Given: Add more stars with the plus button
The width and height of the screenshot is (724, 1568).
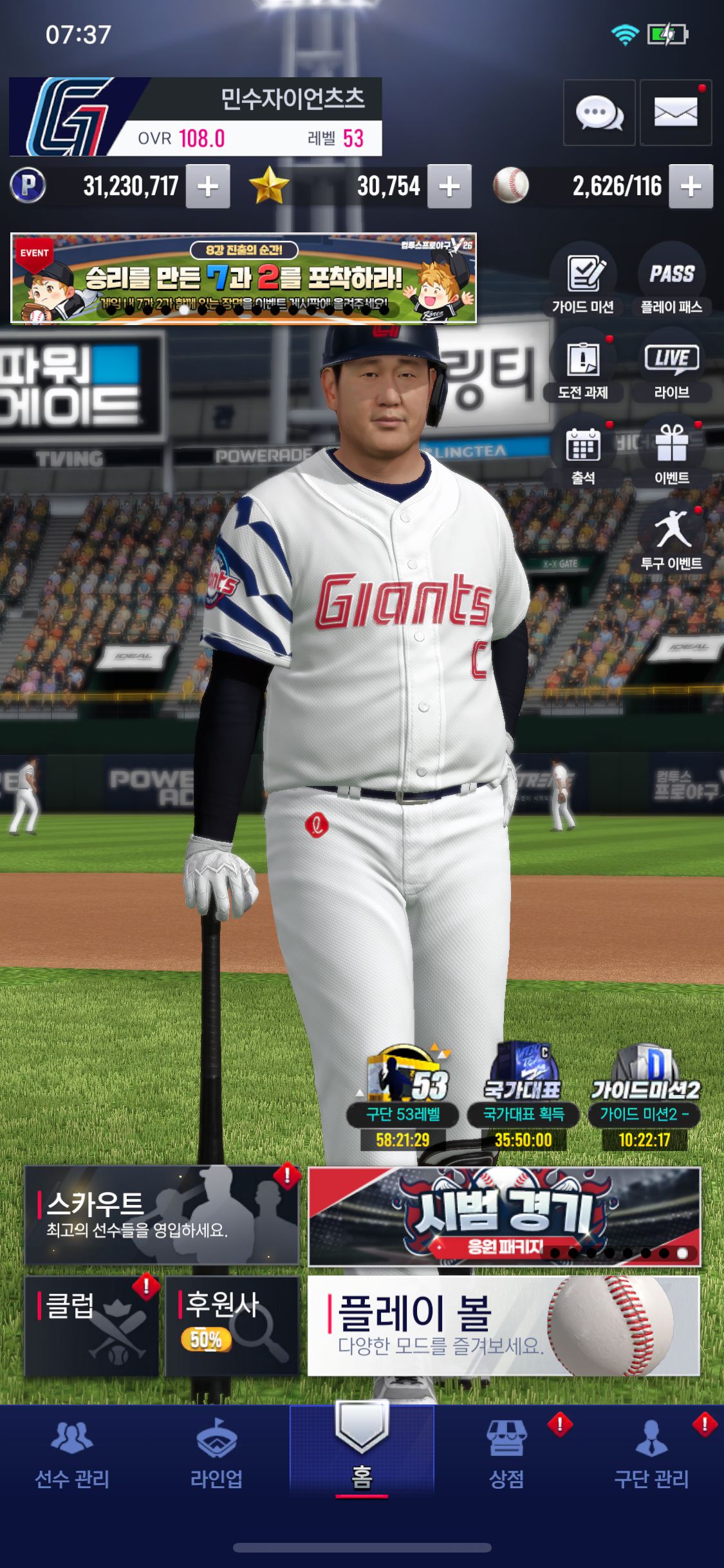Looking at the screenshot, I should coord(449,187).
